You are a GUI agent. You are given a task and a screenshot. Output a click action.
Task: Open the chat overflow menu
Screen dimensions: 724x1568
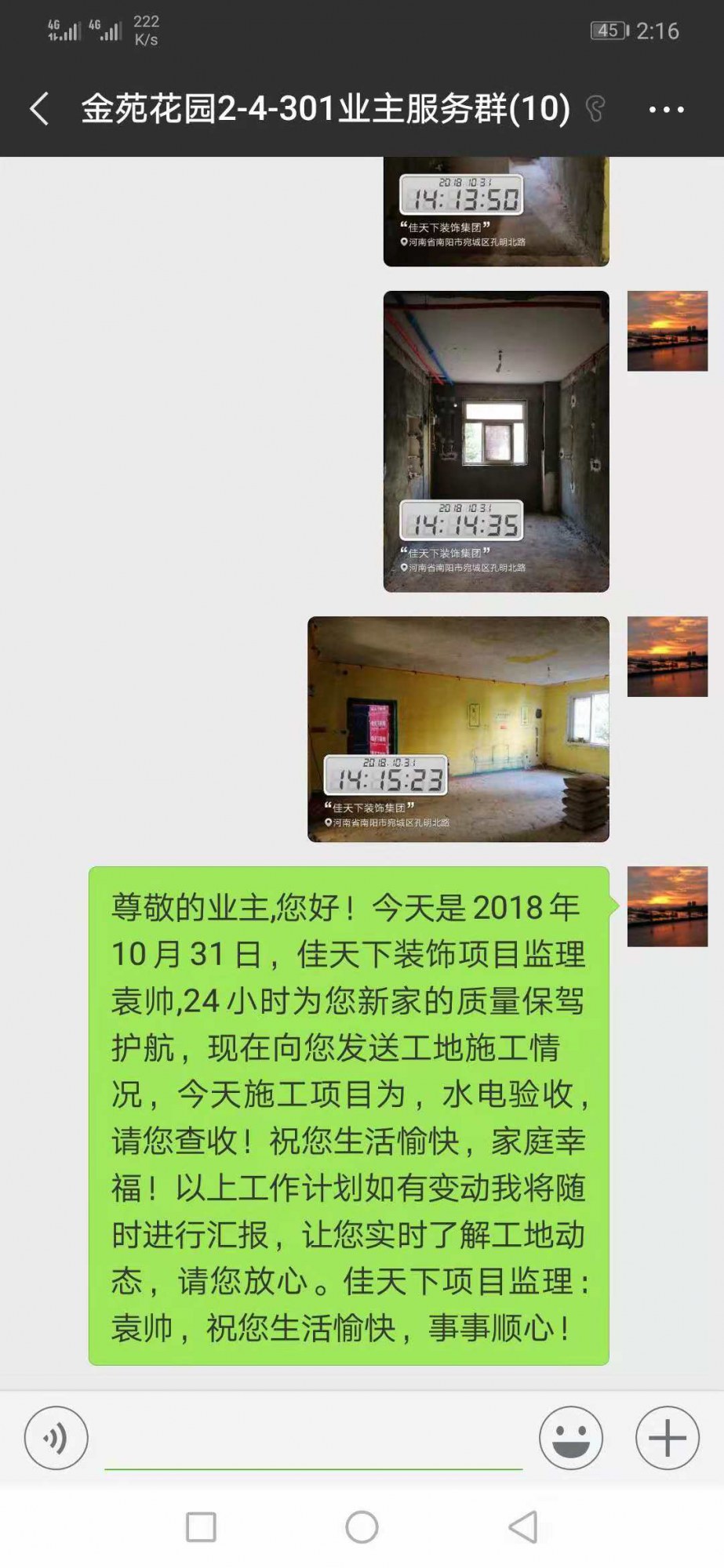pyautogui.click(x=666, y=110)
